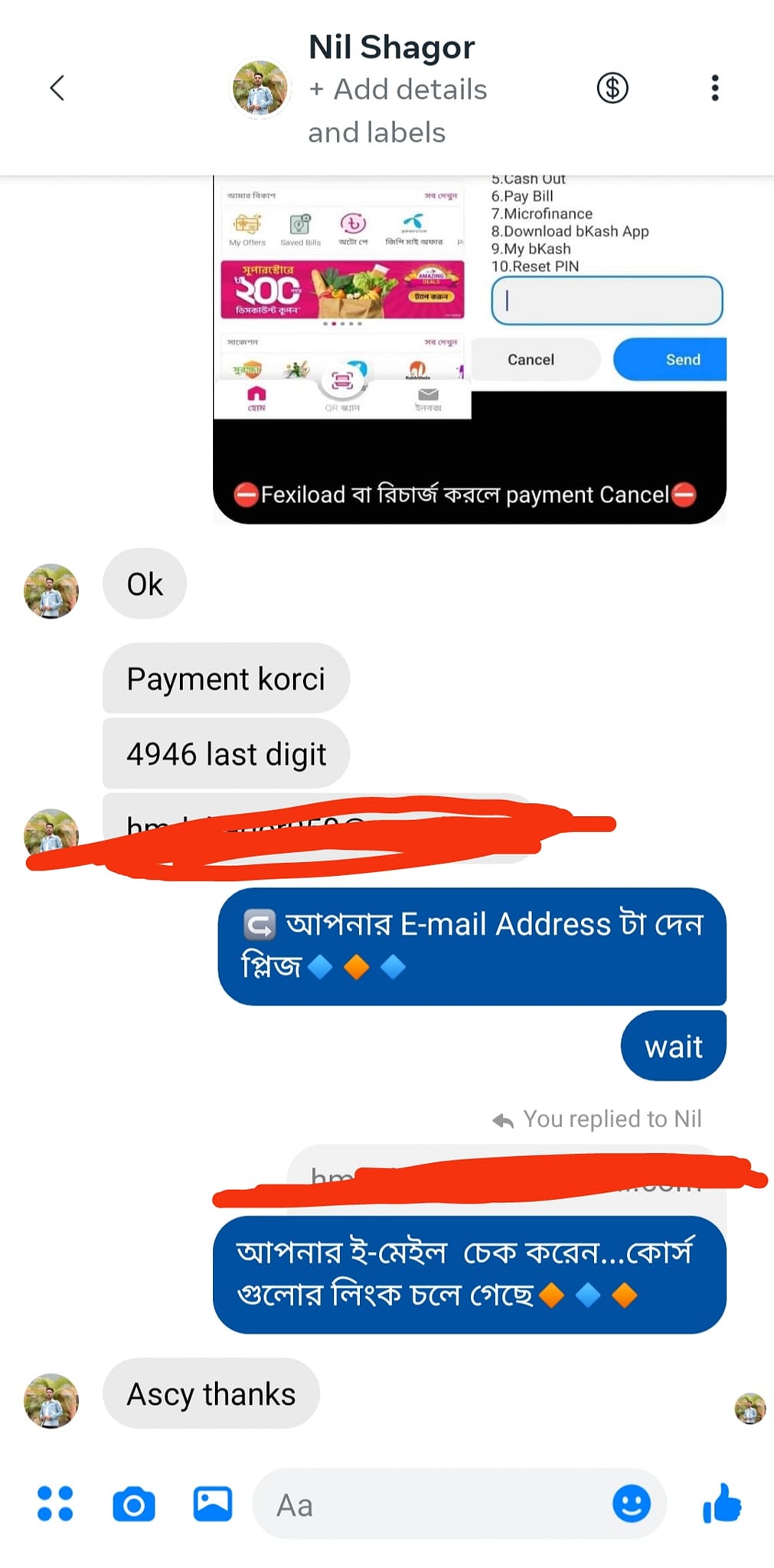Screen dimensions: 774x1568
Task: Tap the Ascy thanks message
Action: (x=210, y=1393)
